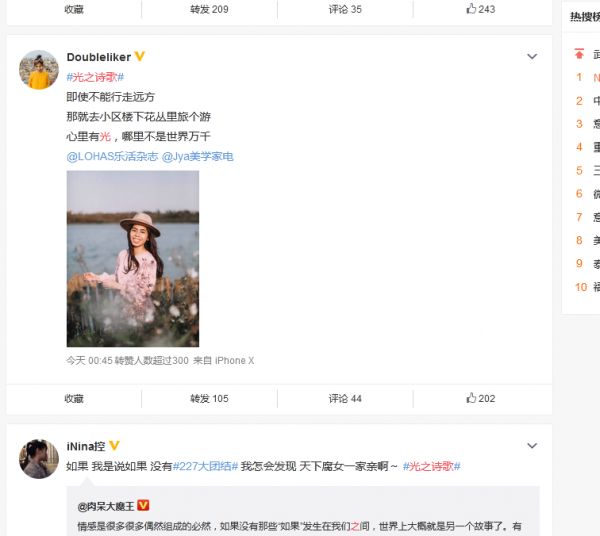Image resolution: width=600 pixels, height=536 pixels.
Task: Open the iPhone X source link
Action: 234,360
